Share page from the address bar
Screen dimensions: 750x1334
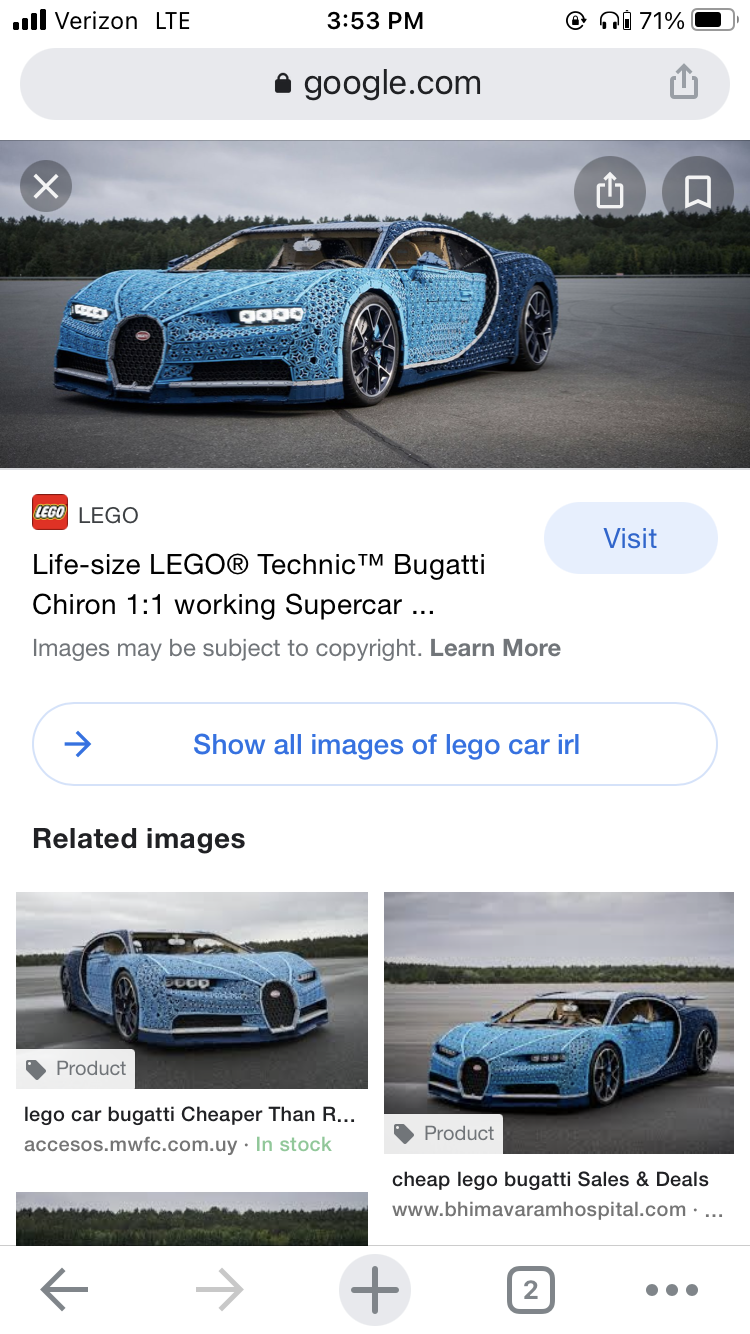pos(684,83)
